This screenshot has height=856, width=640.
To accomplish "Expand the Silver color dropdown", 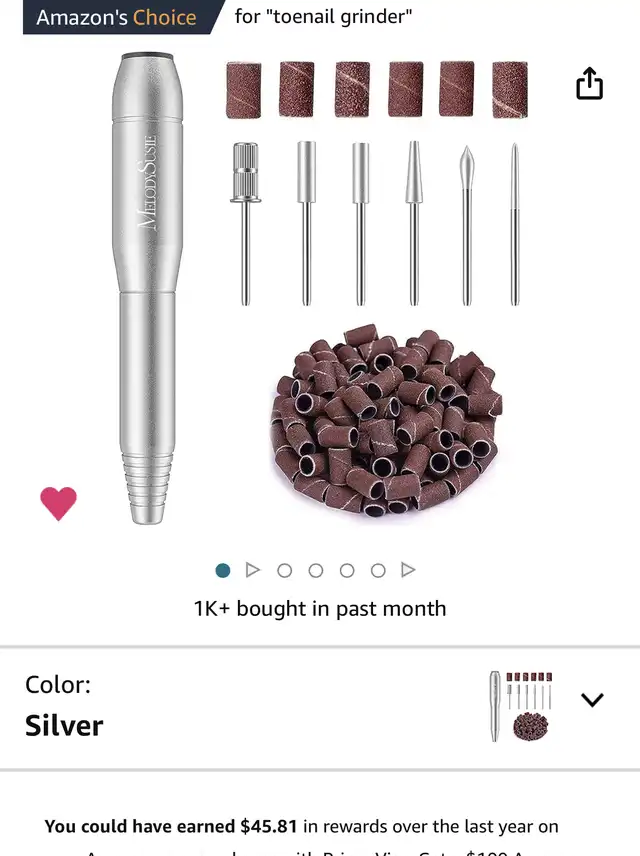I will [x=592, y=700].
